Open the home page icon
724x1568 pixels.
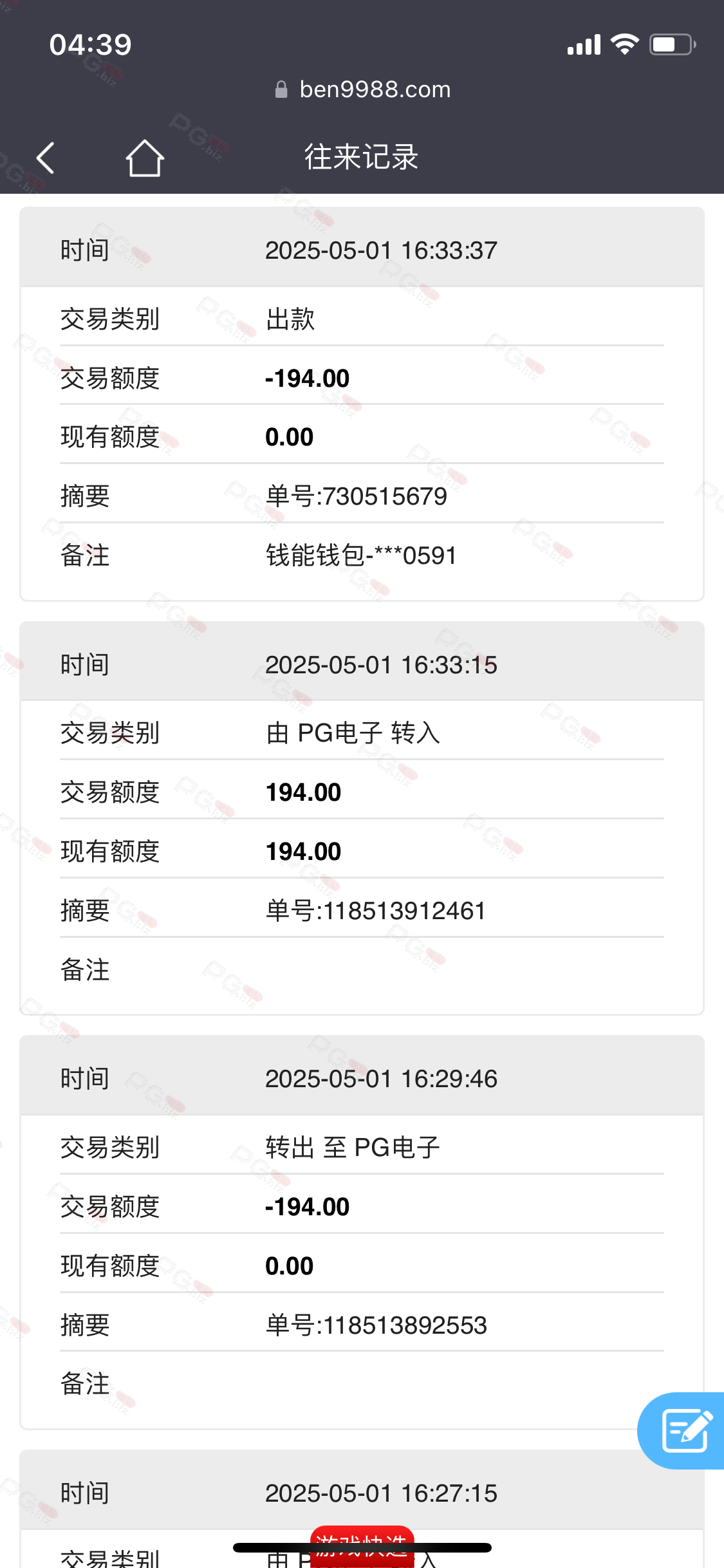[145, 158]
